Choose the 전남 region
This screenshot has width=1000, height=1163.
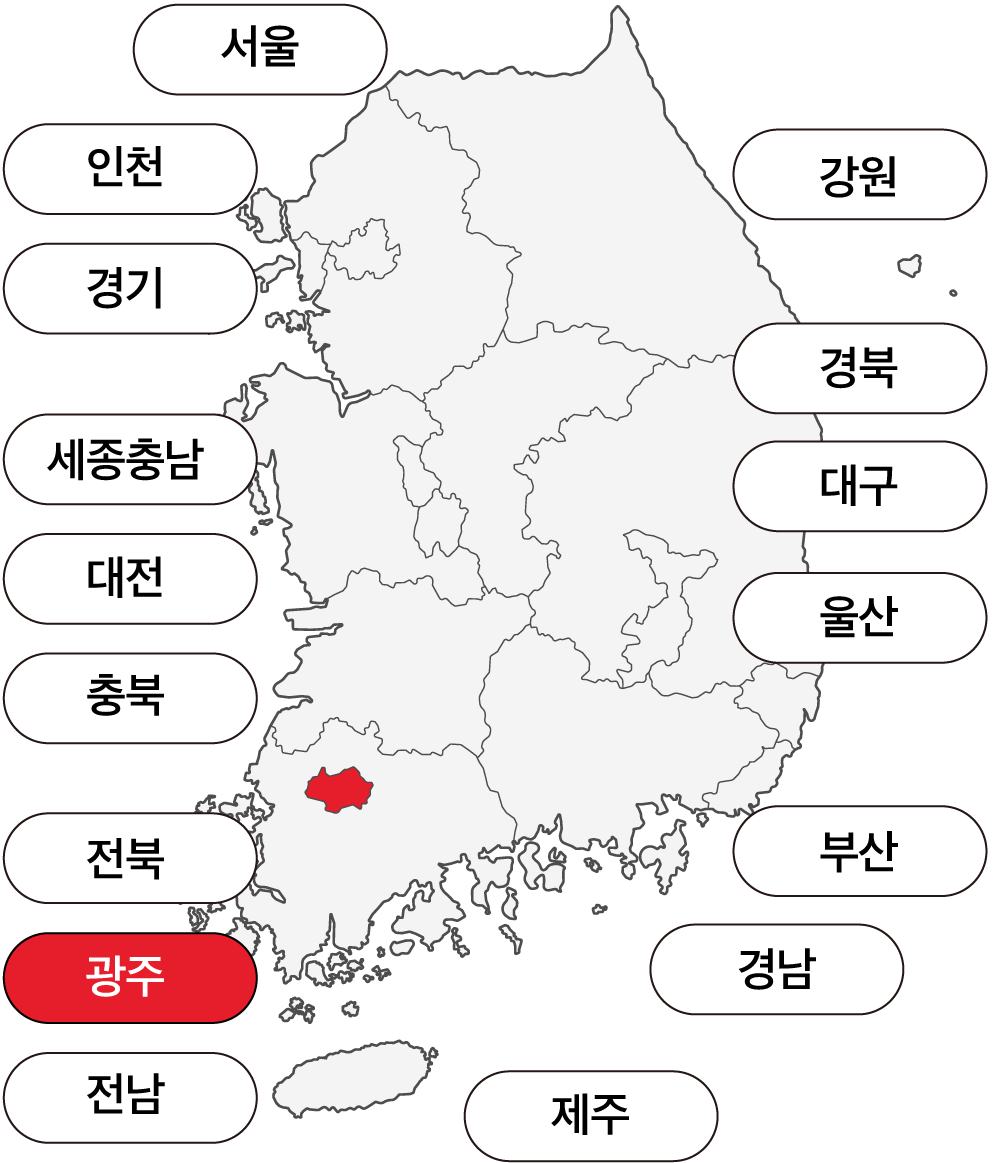pyautogui.click(x=130, y=1097)
